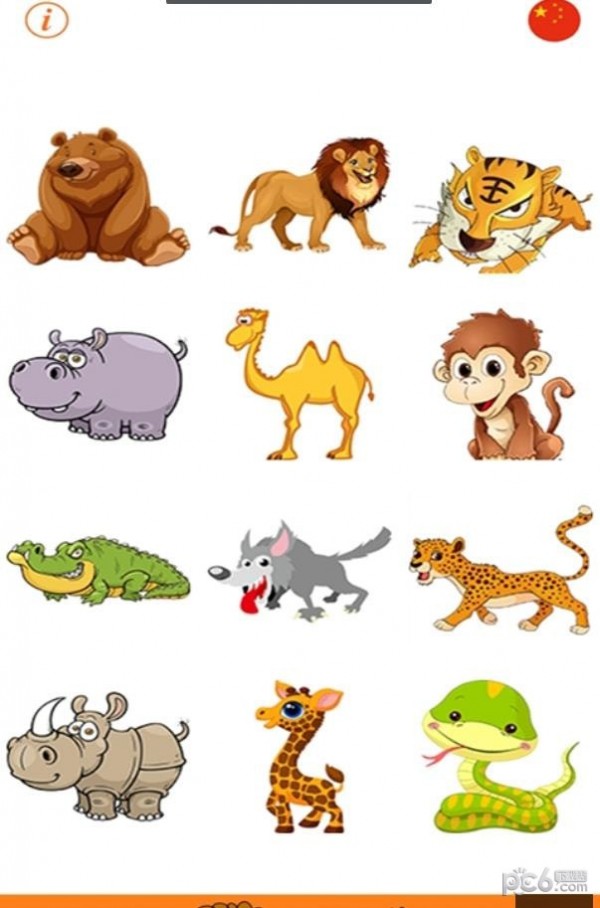Tap the monkey tile
The image size is (600, 908).
pyautogui.click(x=502, y=385)
